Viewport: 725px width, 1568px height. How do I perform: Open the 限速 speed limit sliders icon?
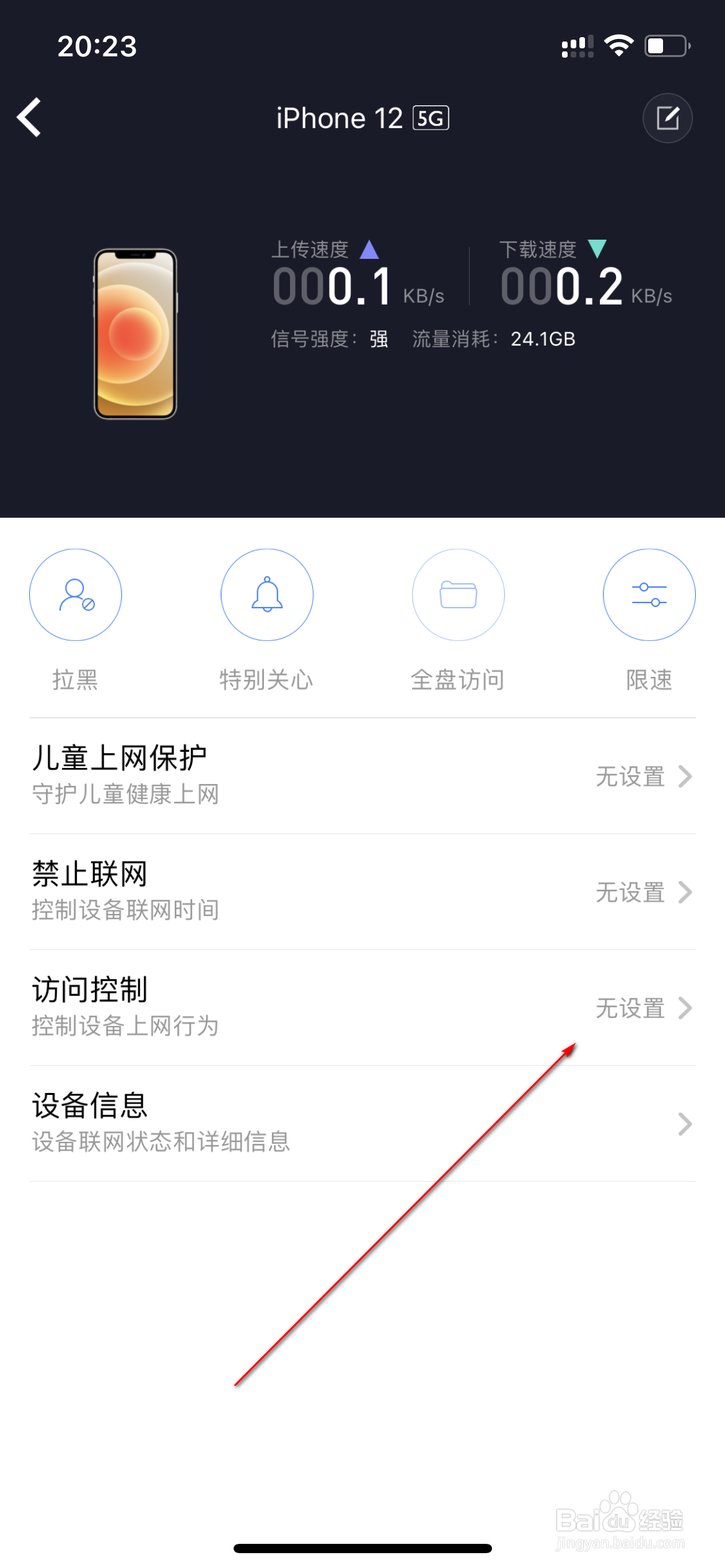(x=649, y=594)
